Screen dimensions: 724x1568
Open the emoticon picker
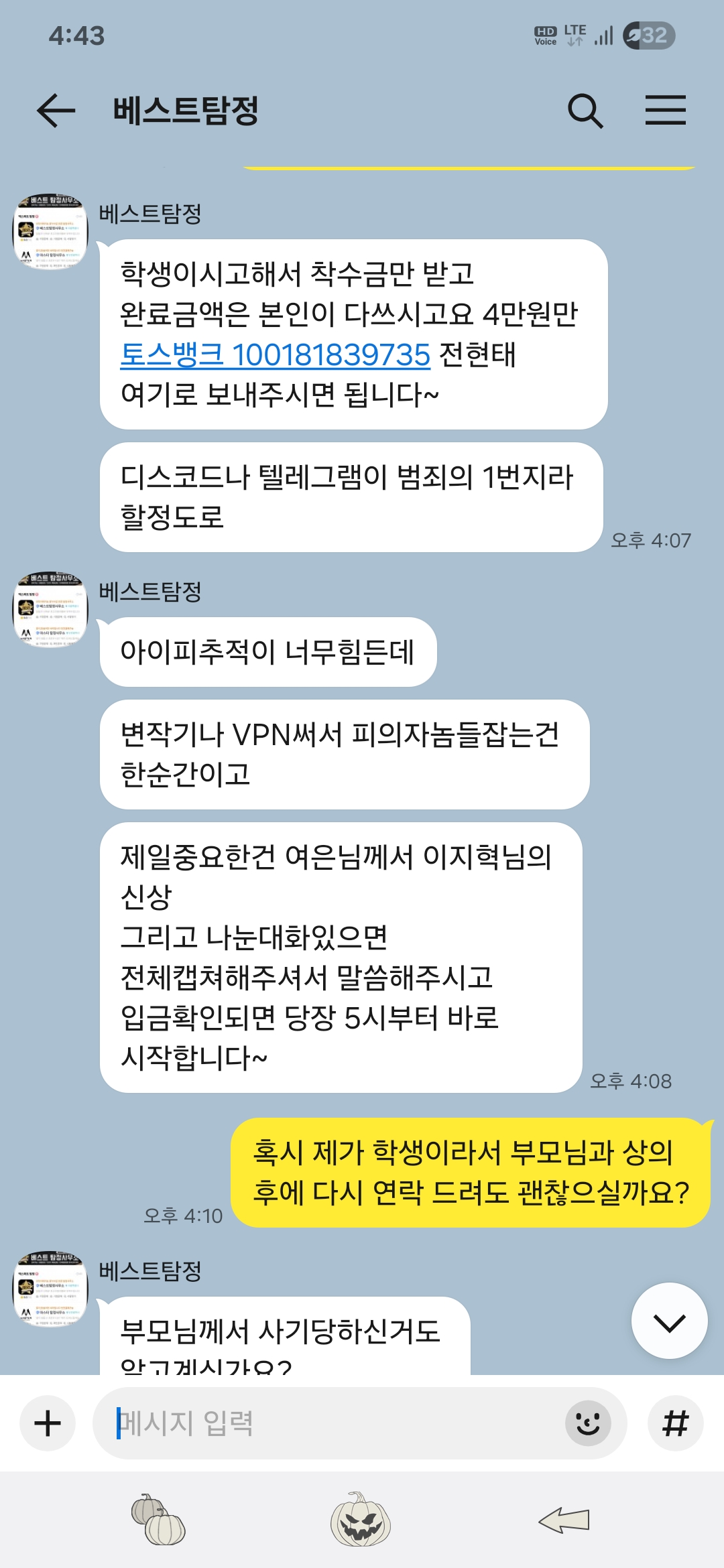point(588,1423)
